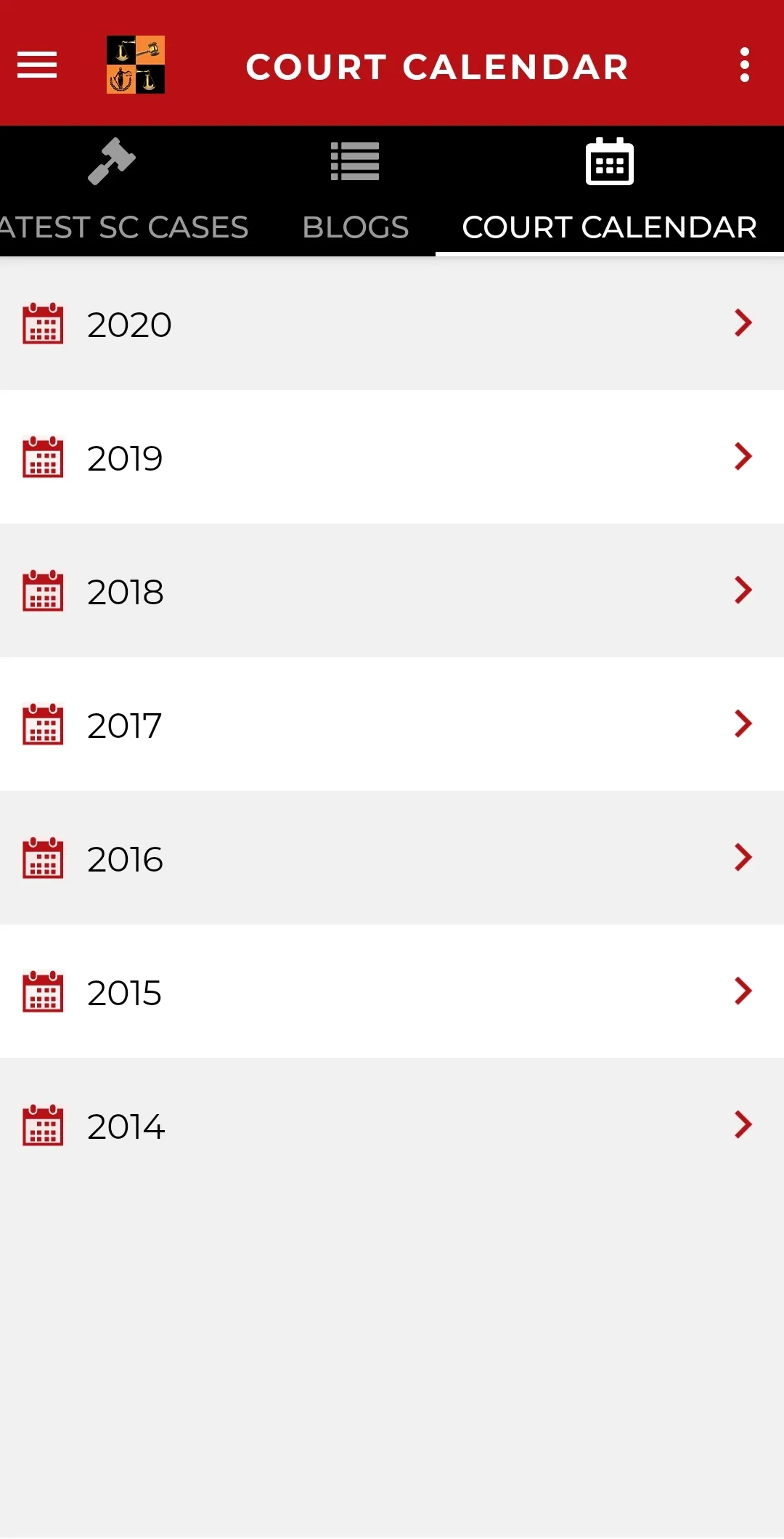The image size is (784, 1539).
Task: Open the 2015 court calendar
Action: tap(392, 991)
